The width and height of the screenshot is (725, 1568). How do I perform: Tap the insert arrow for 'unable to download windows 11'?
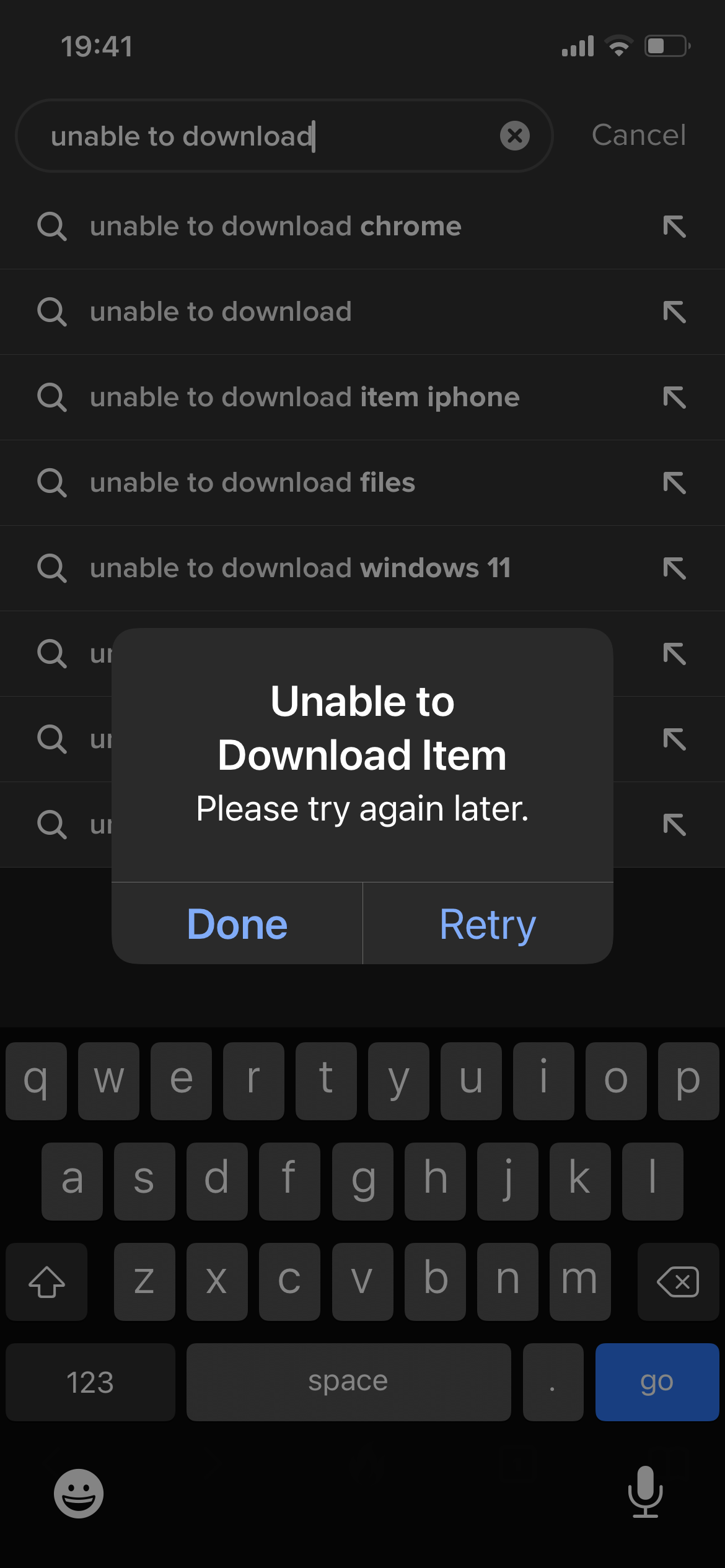pyautogui.click(x=675, y=568)
